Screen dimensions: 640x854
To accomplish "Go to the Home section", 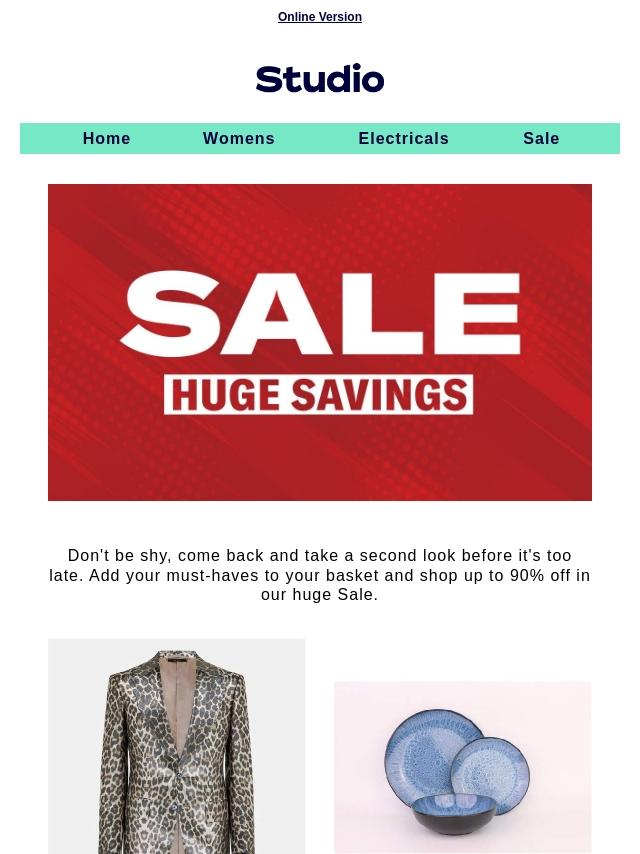I will click(x=106, y=139).
